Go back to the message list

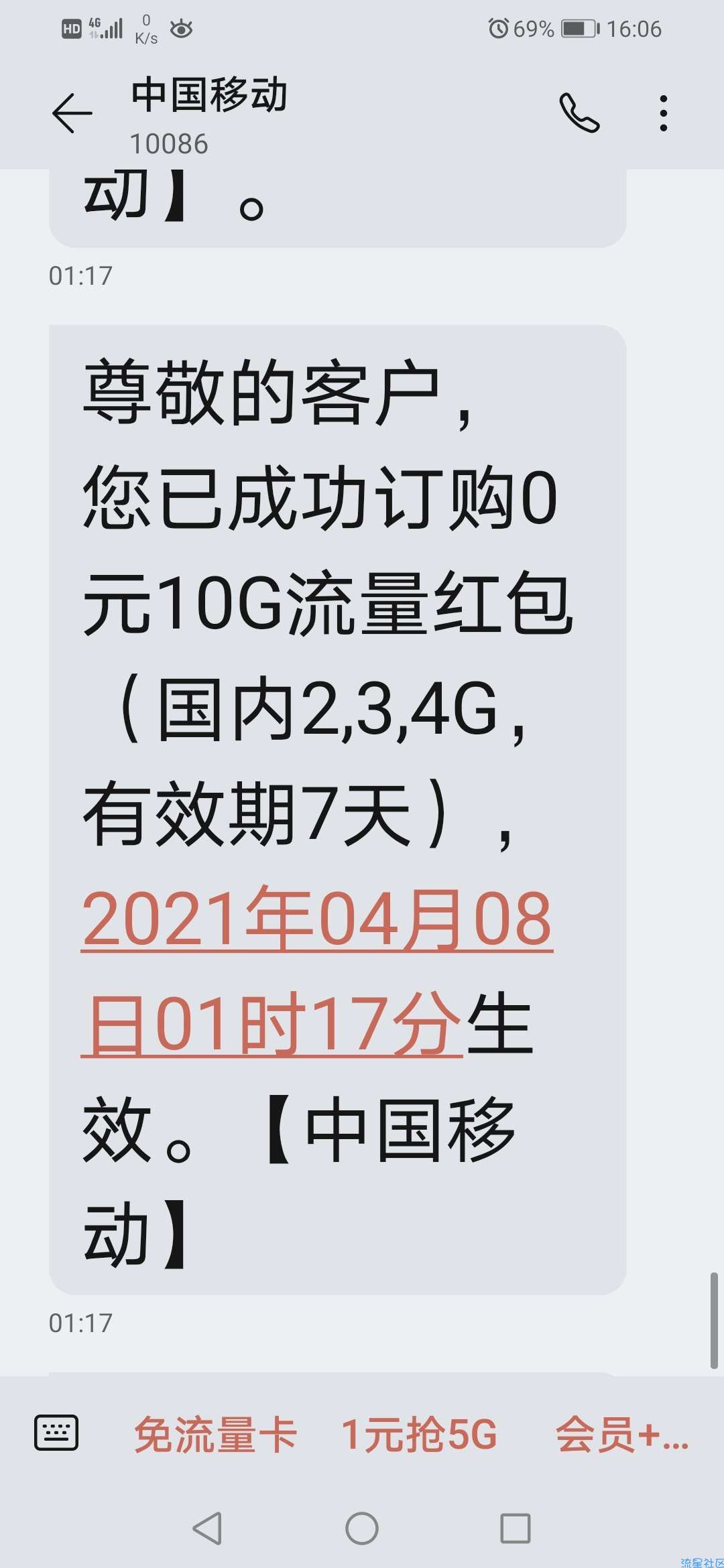pyautogui.click(x=72, y=113)
